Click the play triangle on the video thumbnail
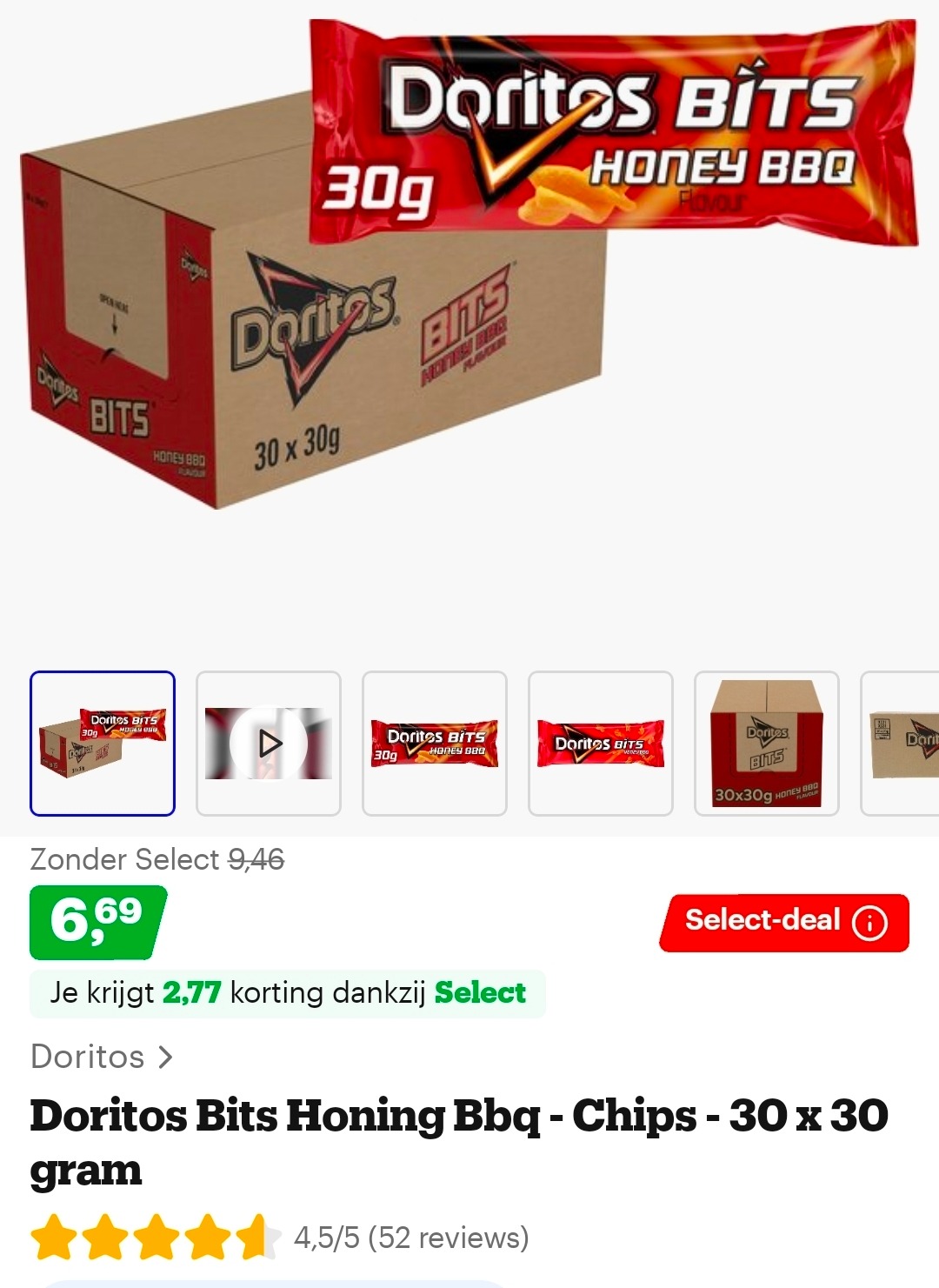 [x=271, y=744]
